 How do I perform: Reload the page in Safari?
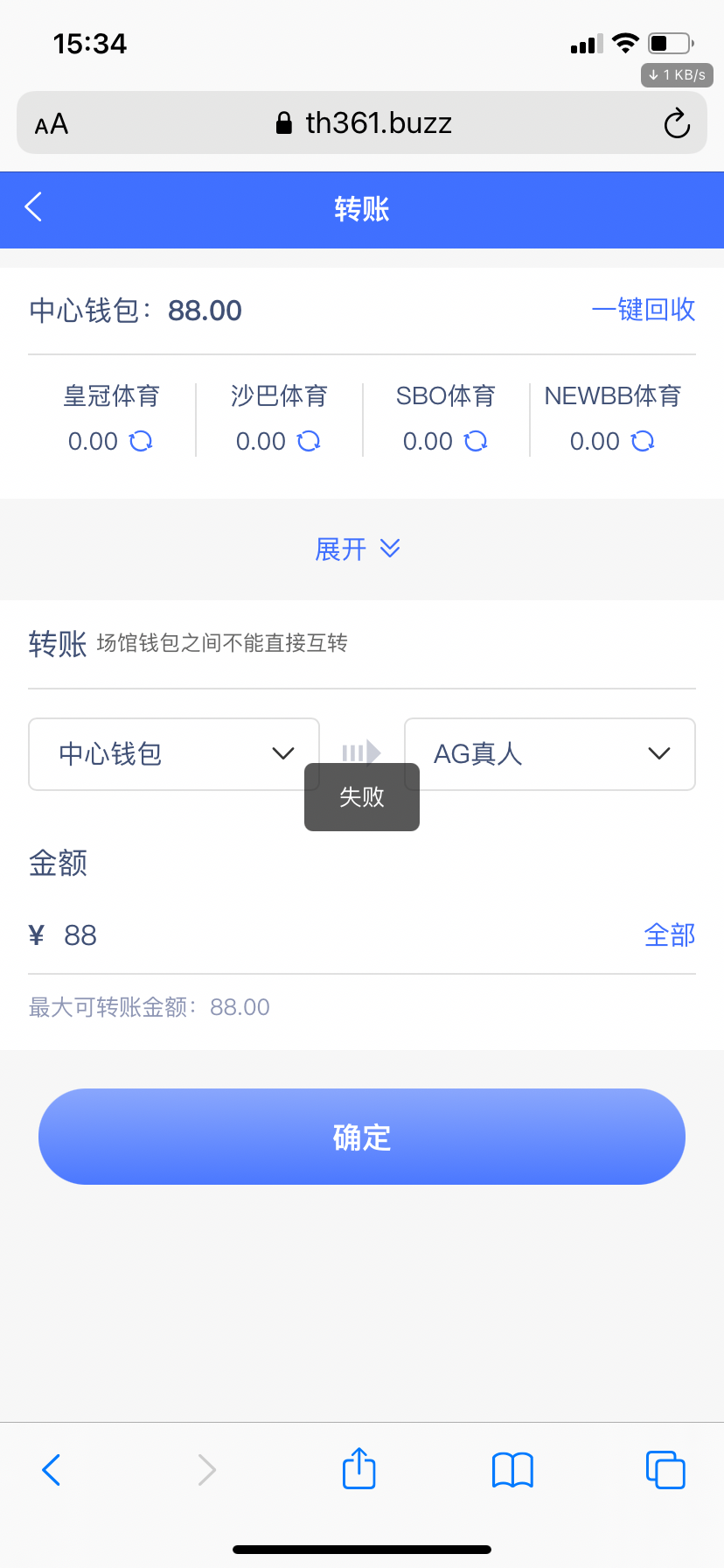[x=677, y=123]
